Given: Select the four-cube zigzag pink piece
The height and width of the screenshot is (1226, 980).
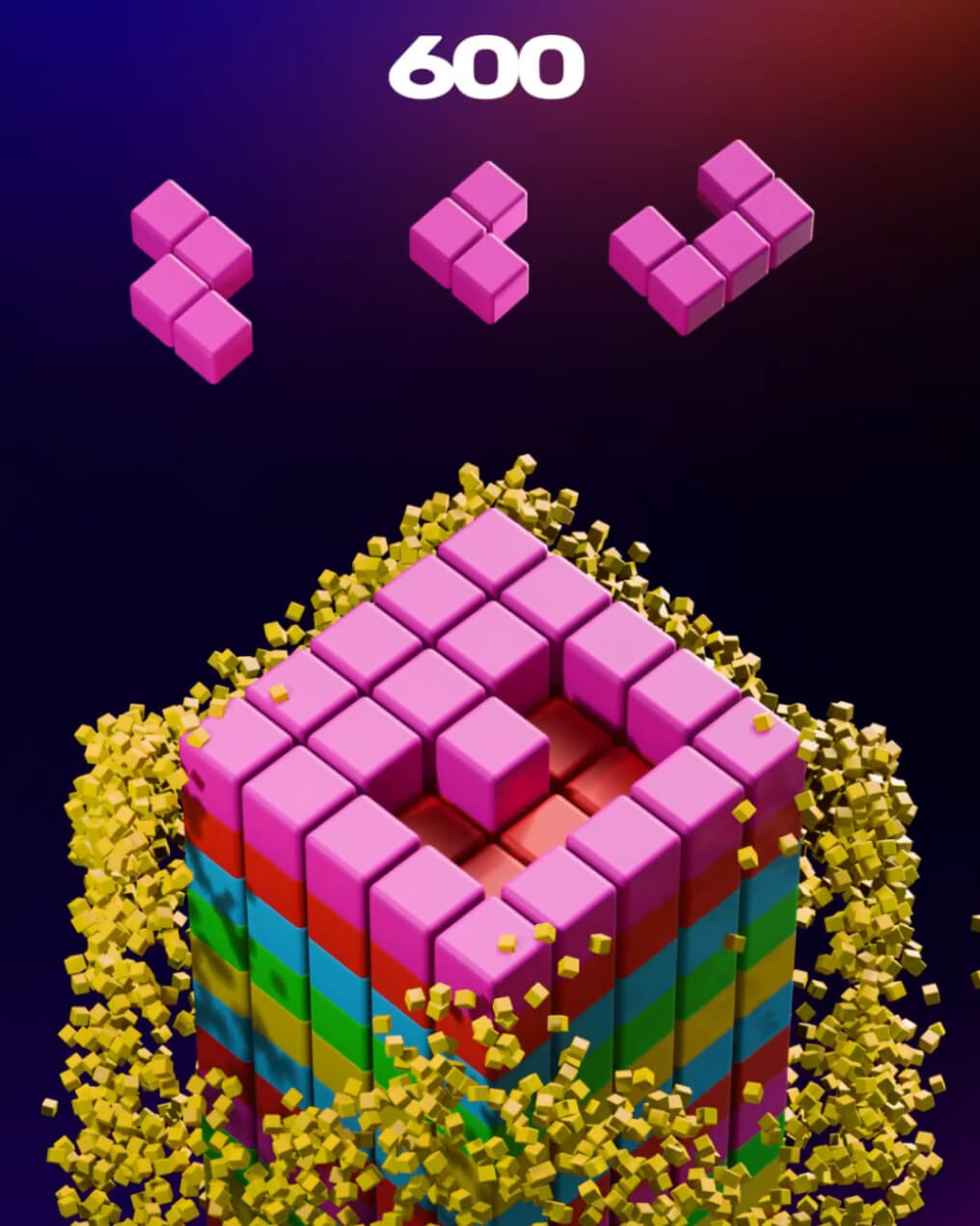Looking at the screenshot, I should (x=192, y=280).
